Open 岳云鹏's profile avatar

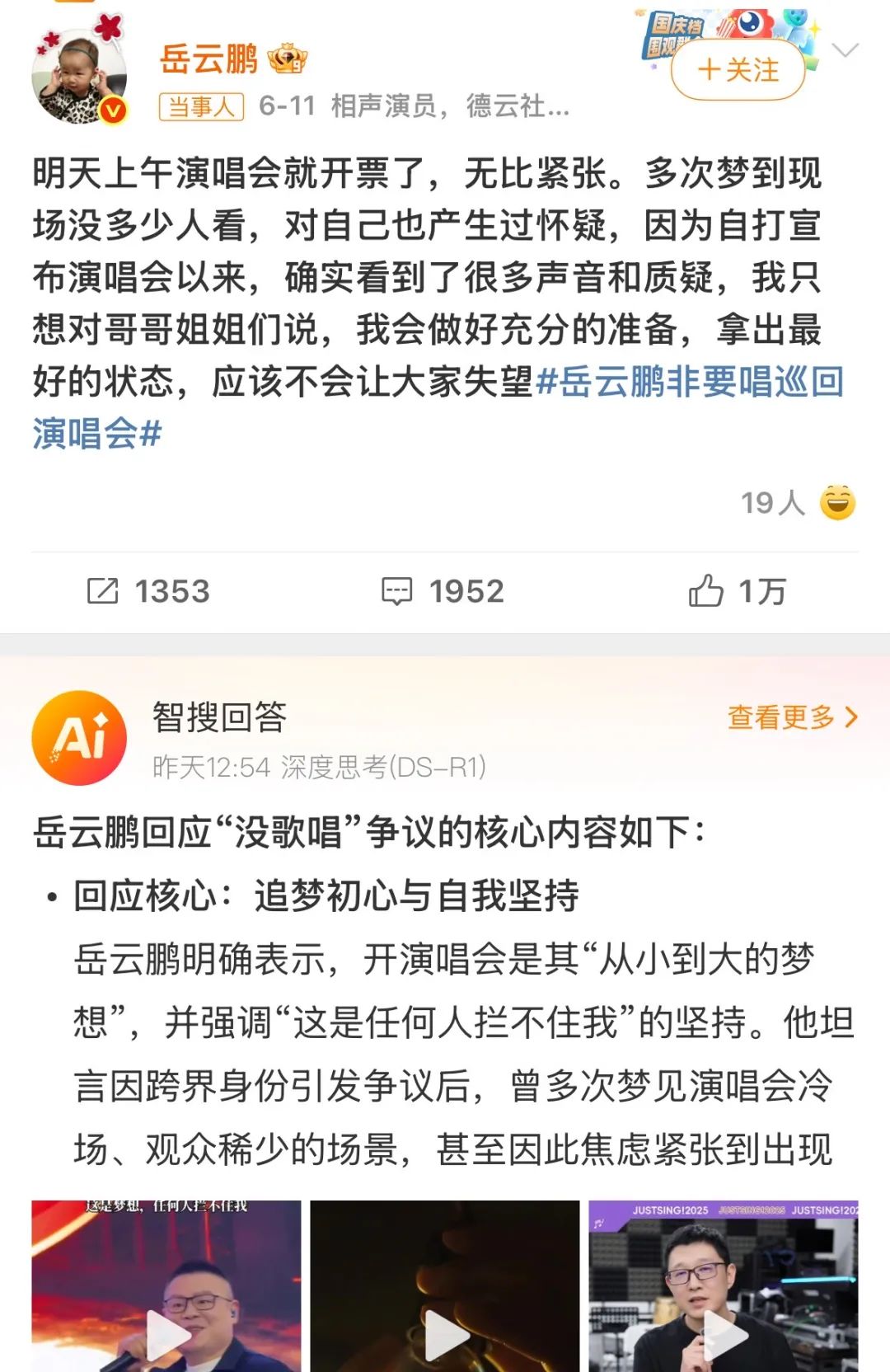79,73
